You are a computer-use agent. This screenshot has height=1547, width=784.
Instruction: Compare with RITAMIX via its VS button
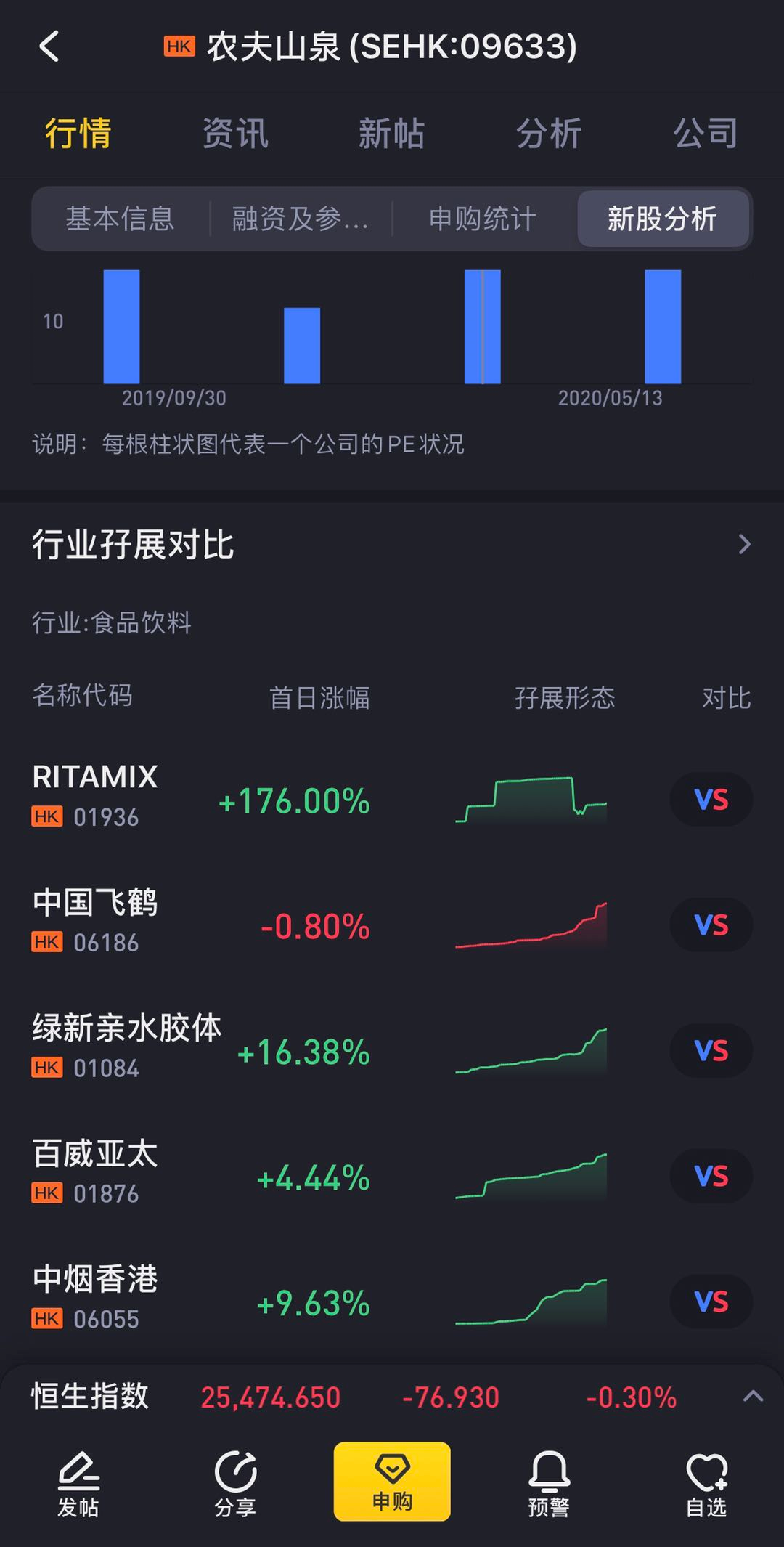711,800
